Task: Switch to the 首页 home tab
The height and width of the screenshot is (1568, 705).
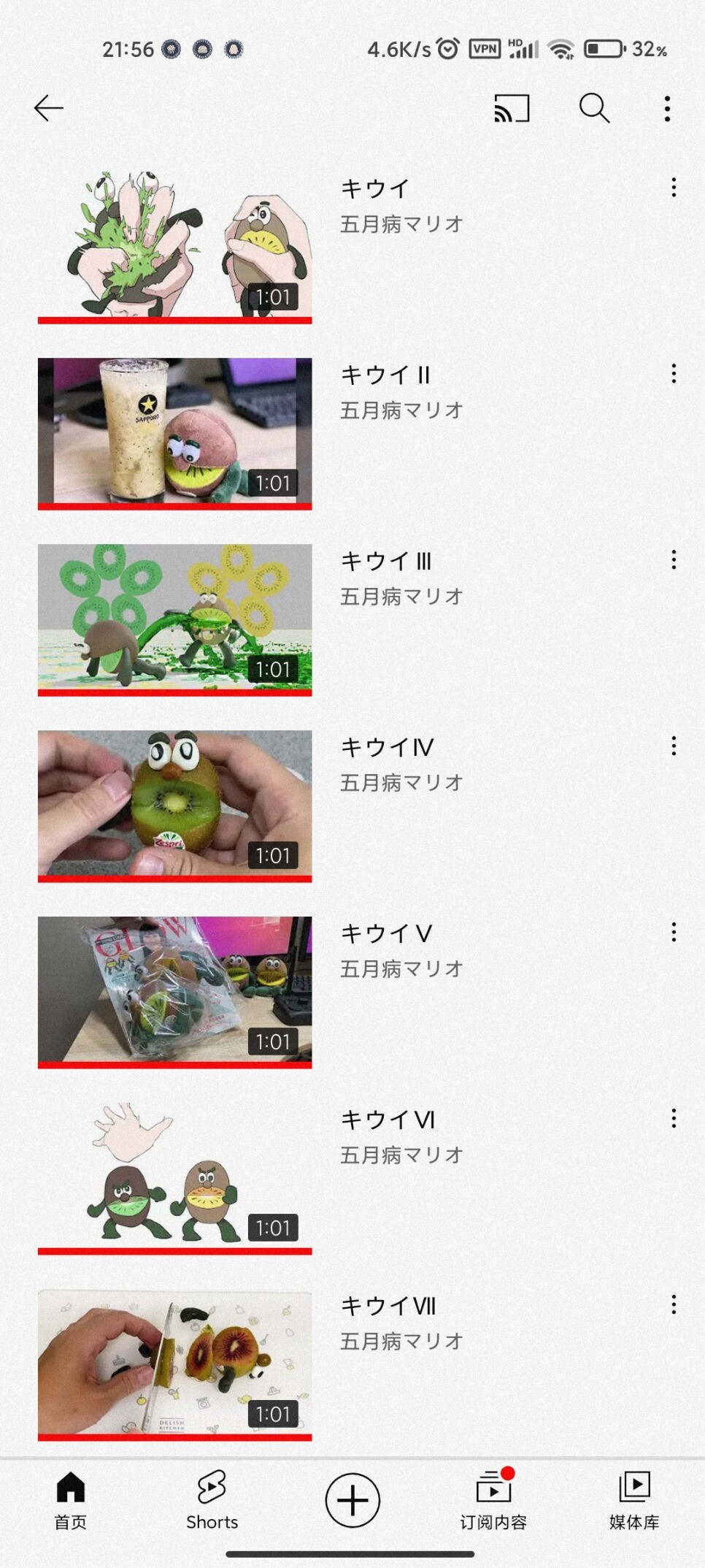Action: point(71,1500)
